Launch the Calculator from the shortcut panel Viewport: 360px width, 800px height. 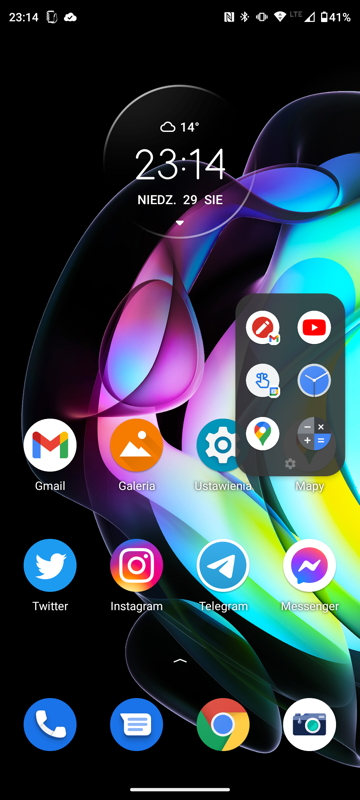(314, 434)
